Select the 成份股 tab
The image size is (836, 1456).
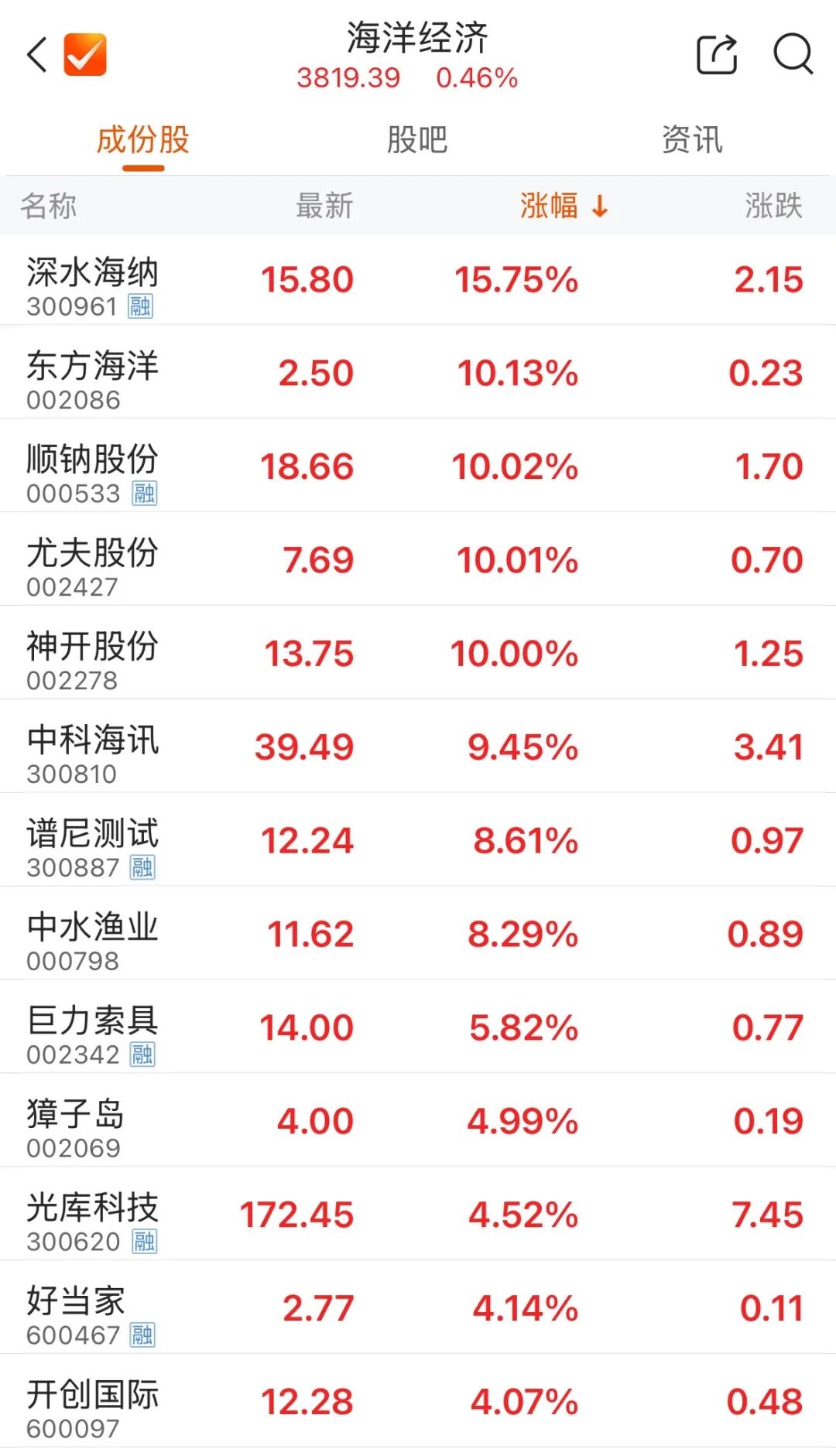[x=143, y=140]
